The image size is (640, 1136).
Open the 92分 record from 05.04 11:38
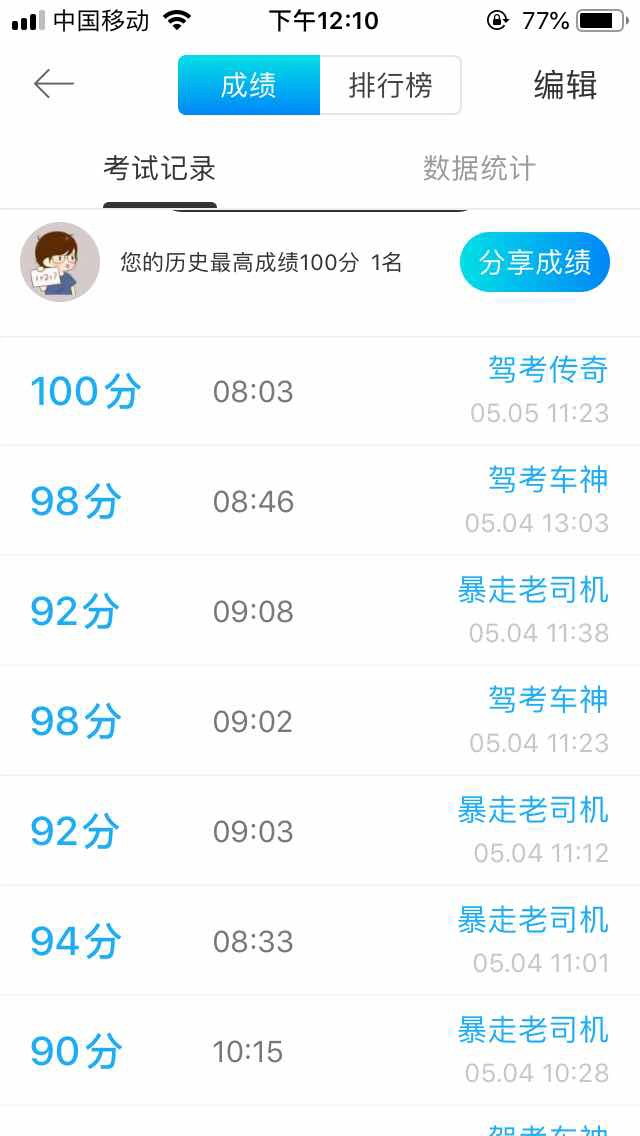point(320,611)
